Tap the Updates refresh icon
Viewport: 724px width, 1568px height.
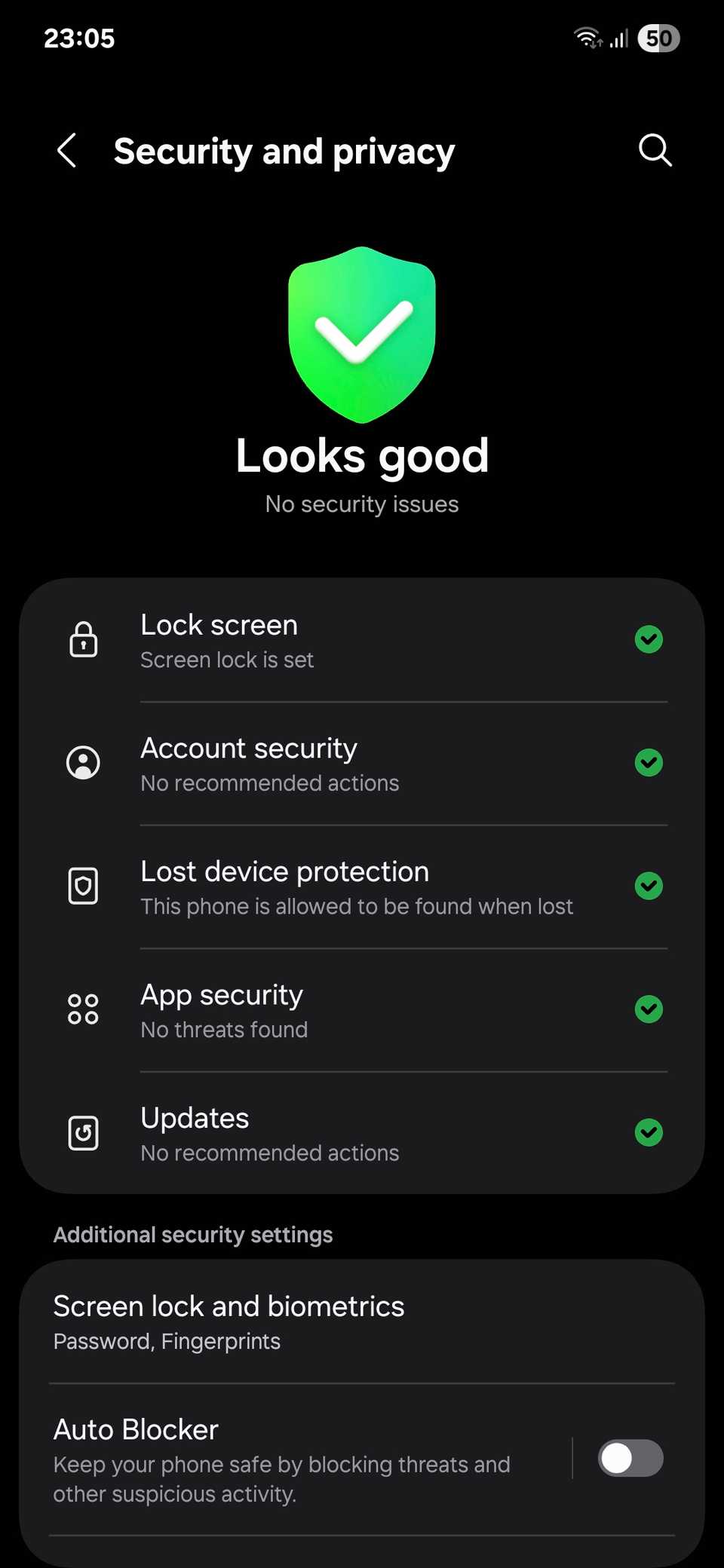click(x=83, y=1132)
